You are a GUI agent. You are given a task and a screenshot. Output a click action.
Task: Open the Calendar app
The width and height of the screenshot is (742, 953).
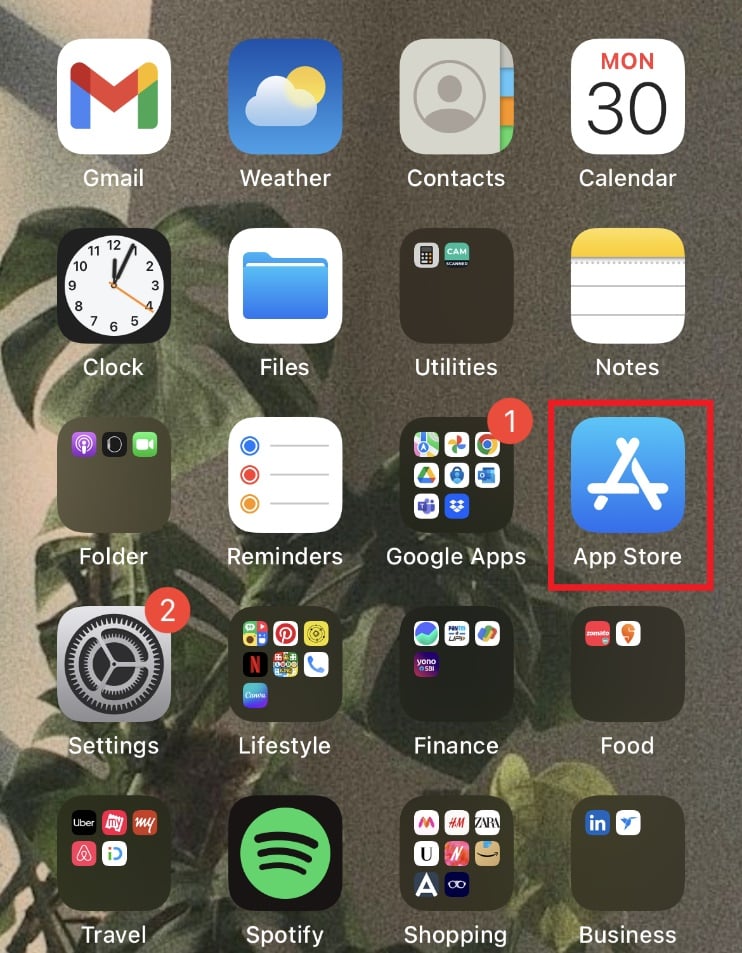coord(627,97)
